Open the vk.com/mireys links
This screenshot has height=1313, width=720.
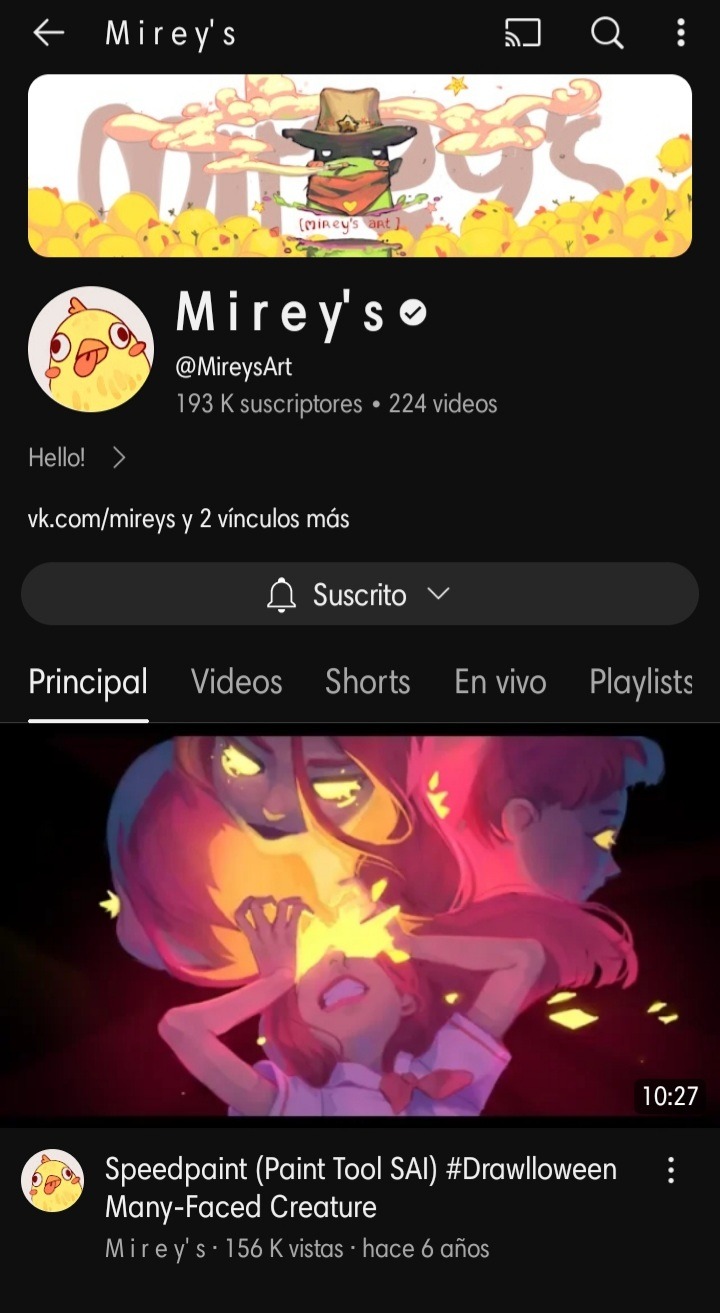188,519
